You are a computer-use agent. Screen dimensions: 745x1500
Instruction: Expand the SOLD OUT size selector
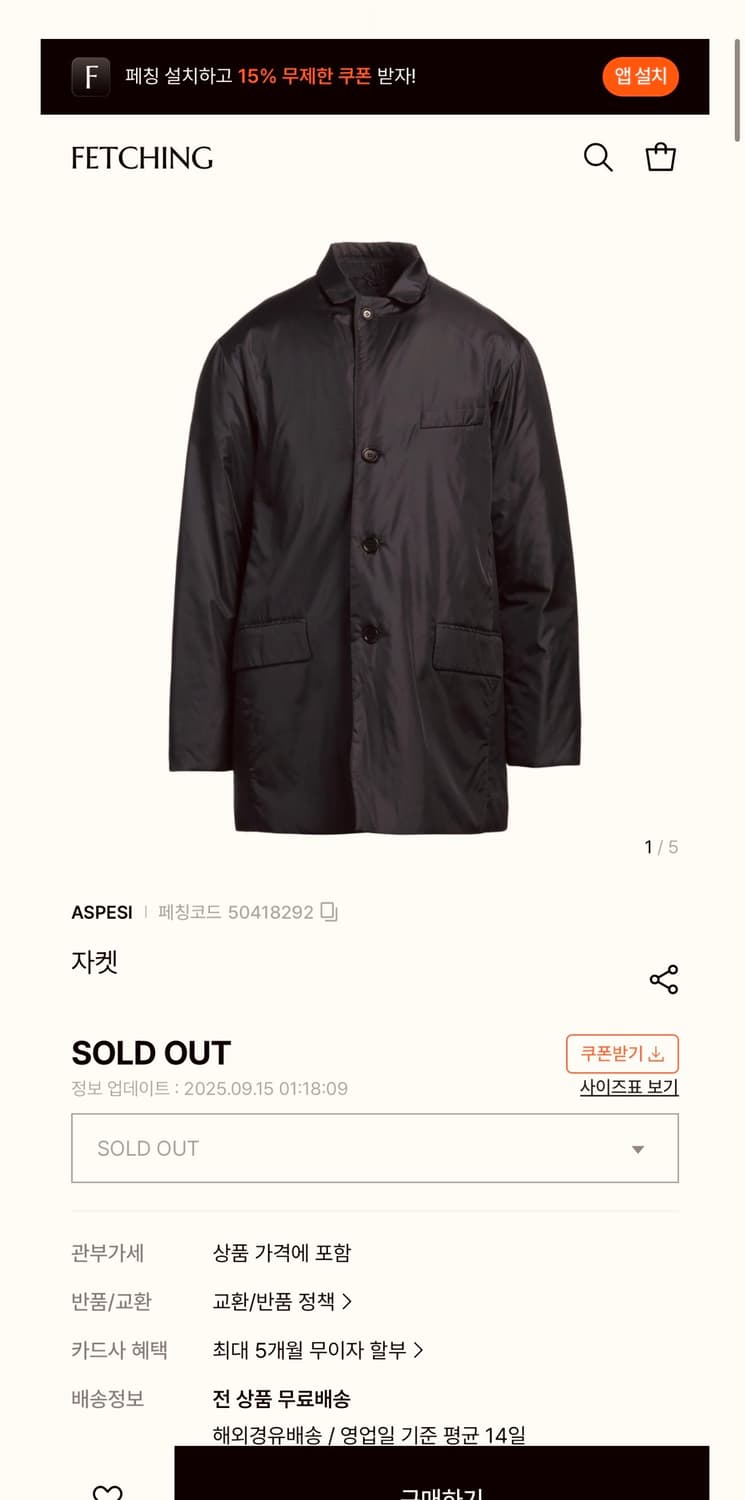coord(375,1148)
